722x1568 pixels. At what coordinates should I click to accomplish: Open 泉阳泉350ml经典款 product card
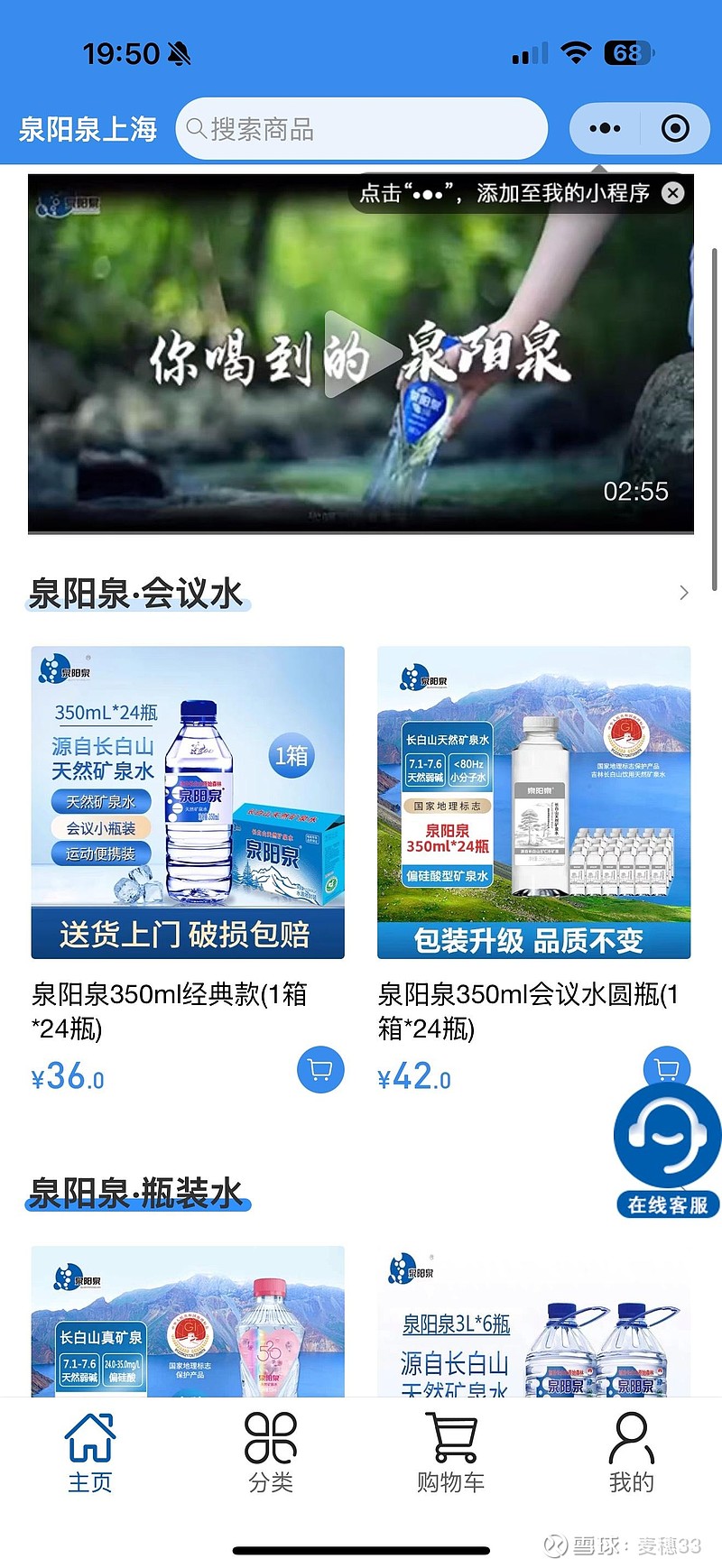coord(188,802)
